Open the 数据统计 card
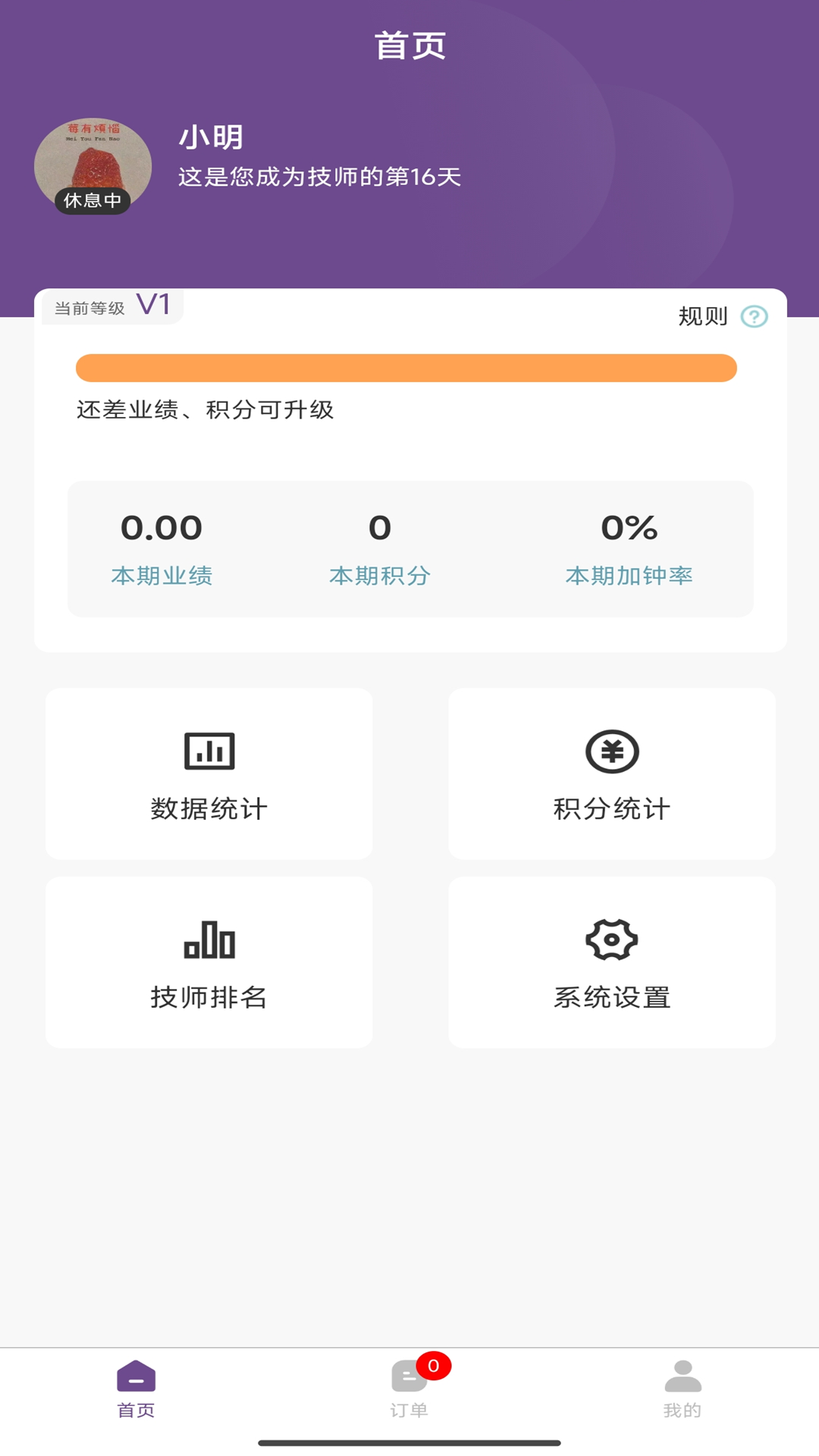This screenshot has width=819, height=1456. tap(209, 774)
